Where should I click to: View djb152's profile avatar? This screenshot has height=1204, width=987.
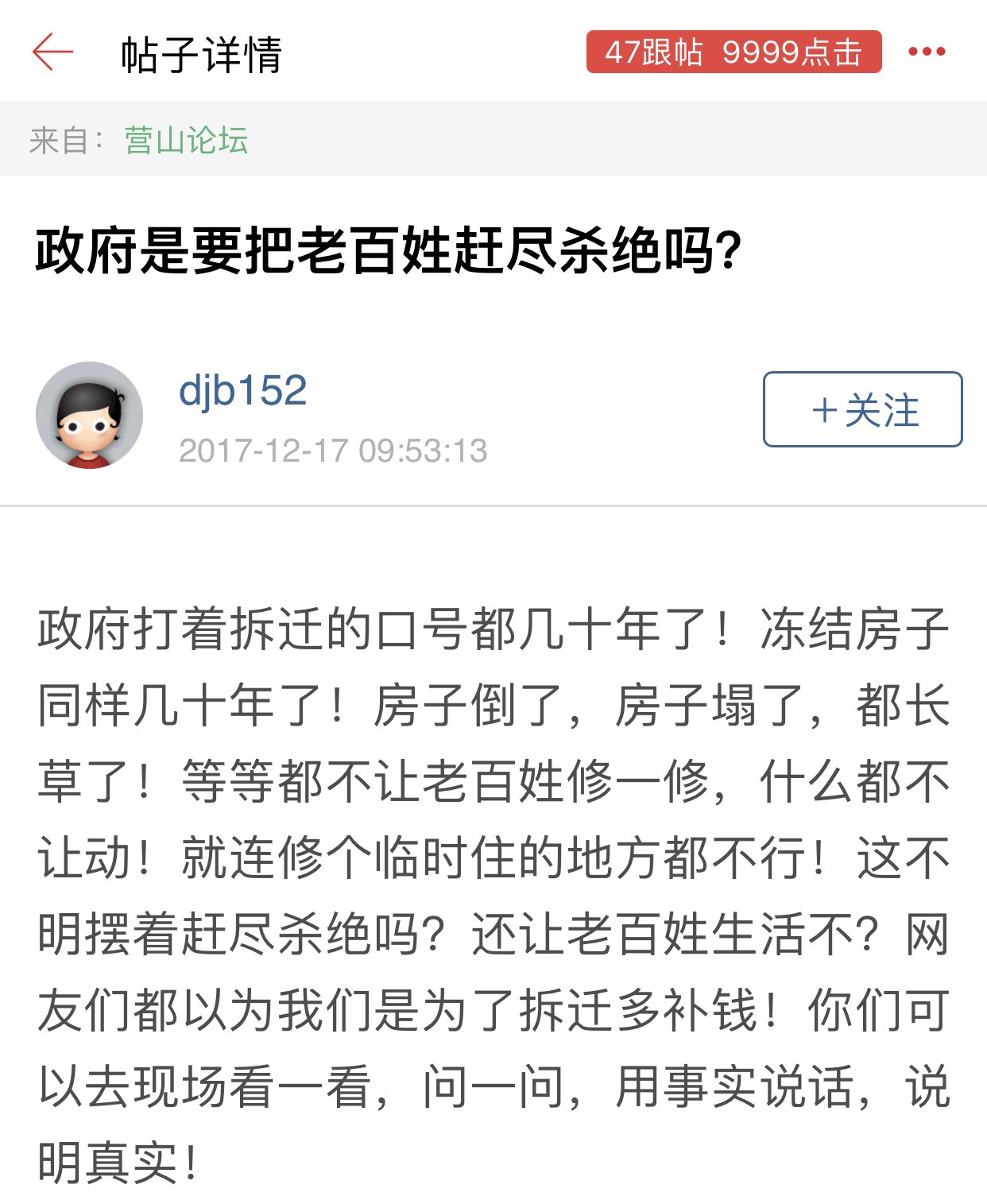89,416
